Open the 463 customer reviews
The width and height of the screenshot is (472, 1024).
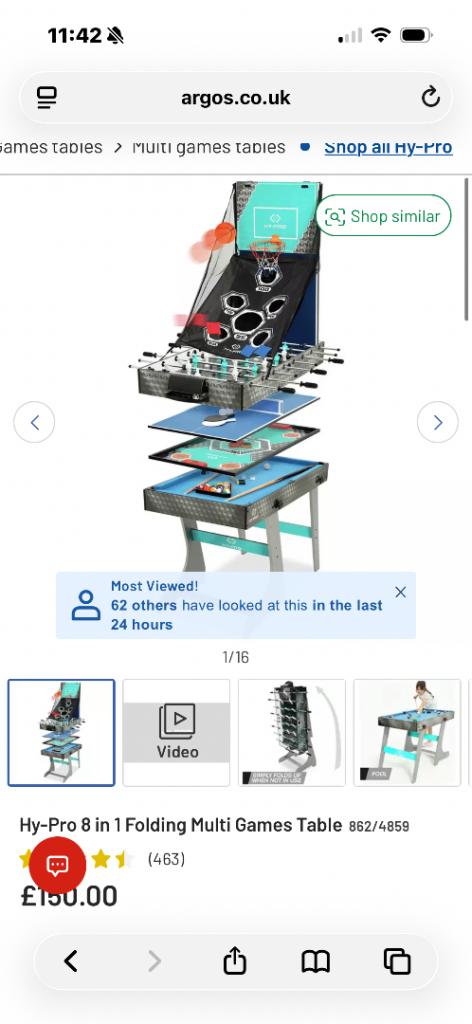(x=166, y=859)
